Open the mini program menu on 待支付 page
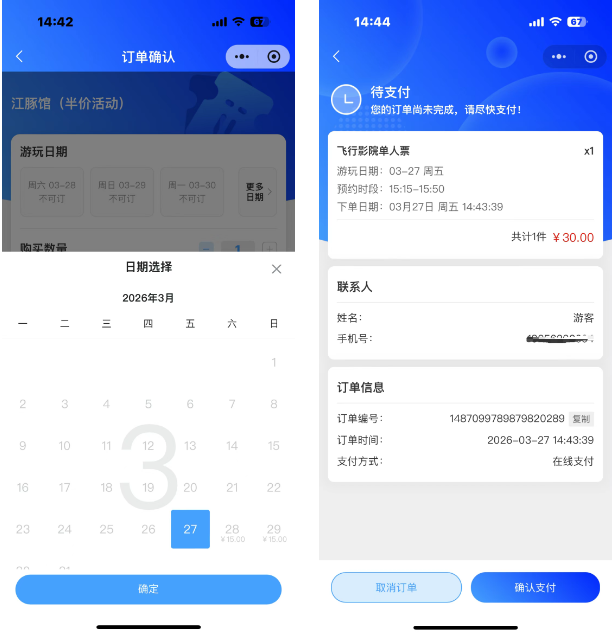Screen dimensions: 612x643 click(x=559, y=57)
